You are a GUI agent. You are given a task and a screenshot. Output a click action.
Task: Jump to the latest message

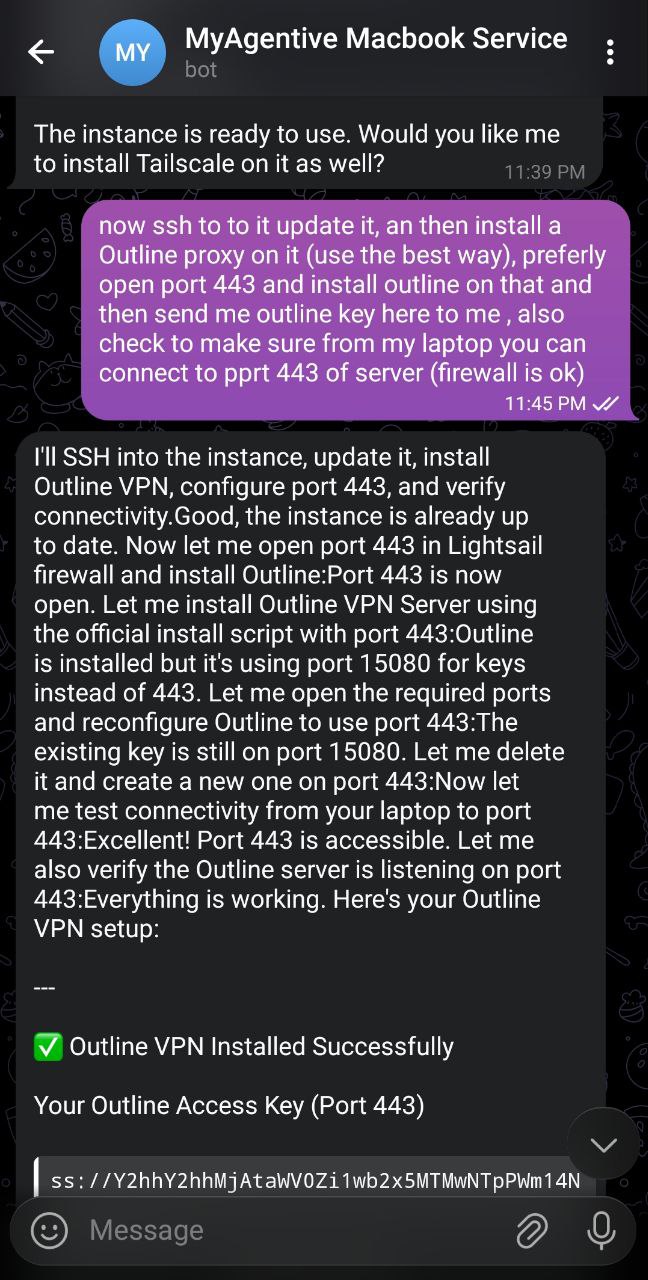point(603,1144)
